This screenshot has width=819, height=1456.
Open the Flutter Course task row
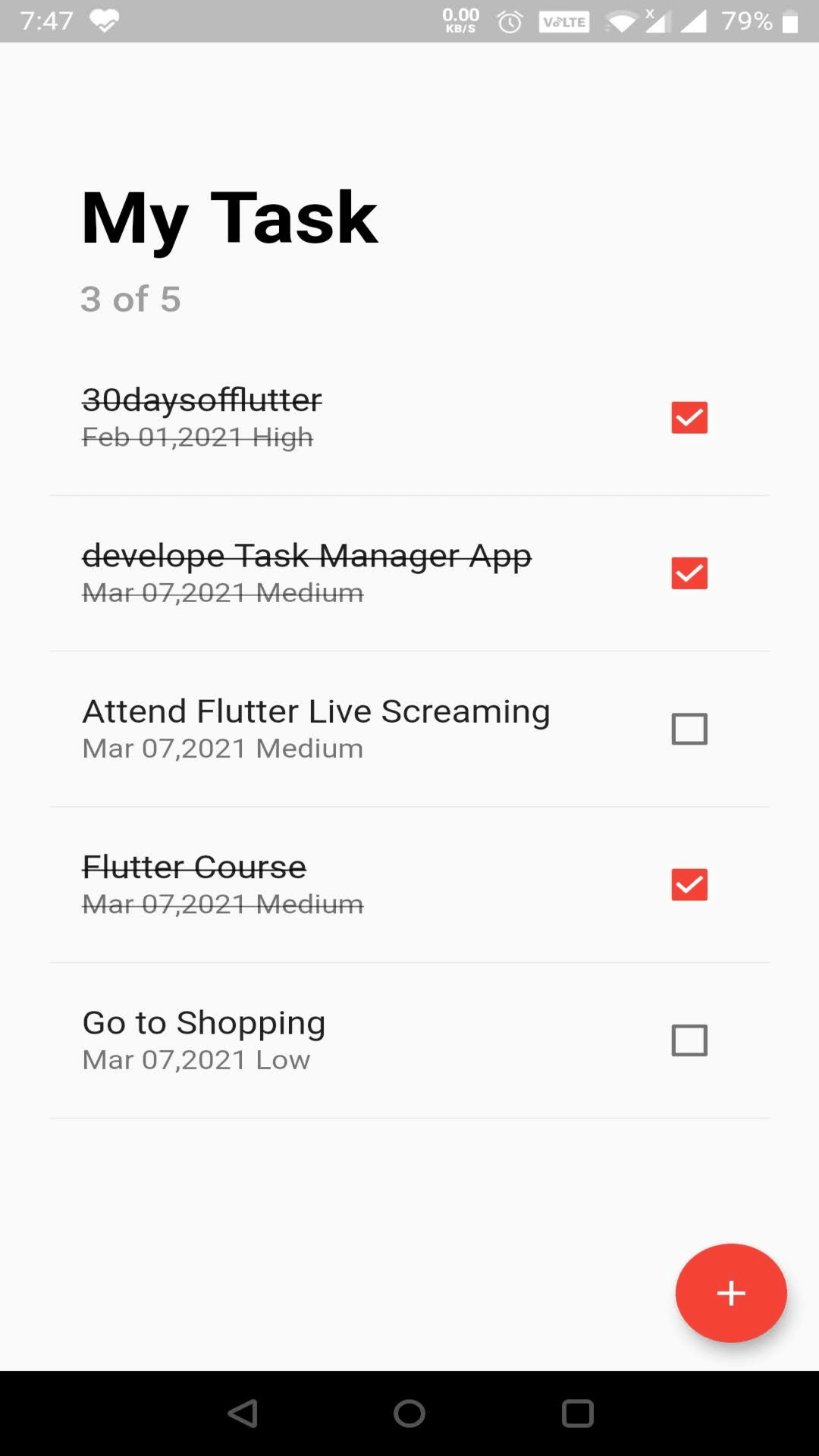point(409,885)
